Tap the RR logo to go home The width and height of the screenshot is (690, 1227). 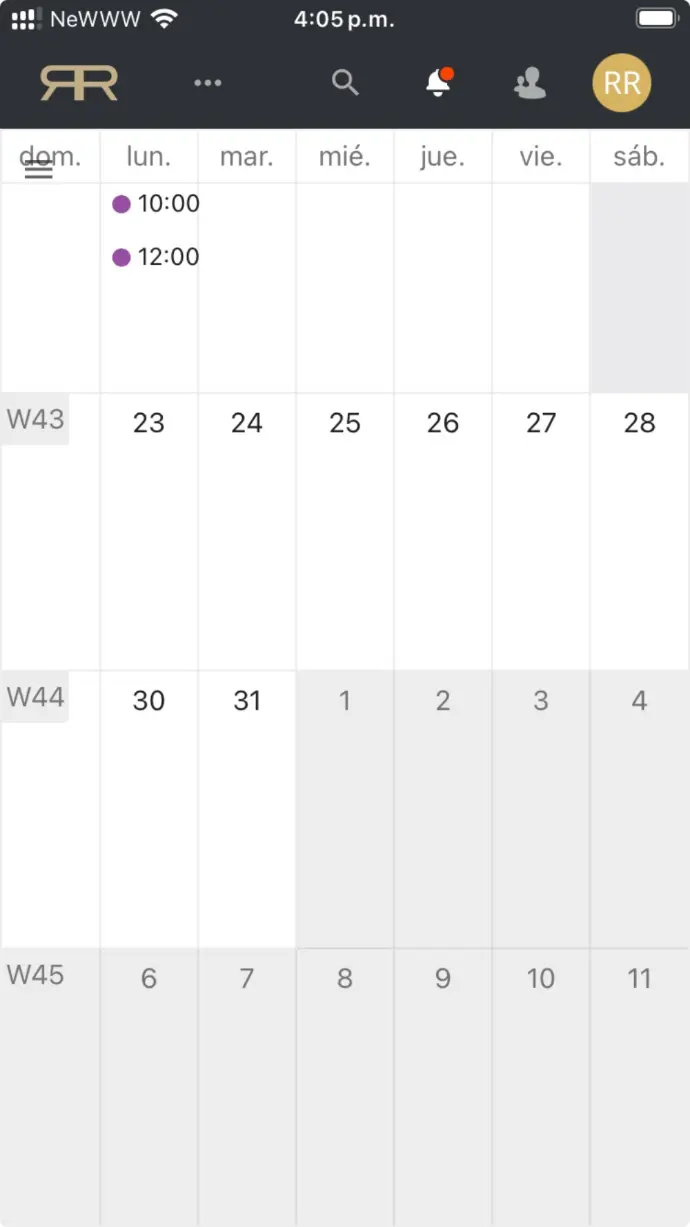79,83
